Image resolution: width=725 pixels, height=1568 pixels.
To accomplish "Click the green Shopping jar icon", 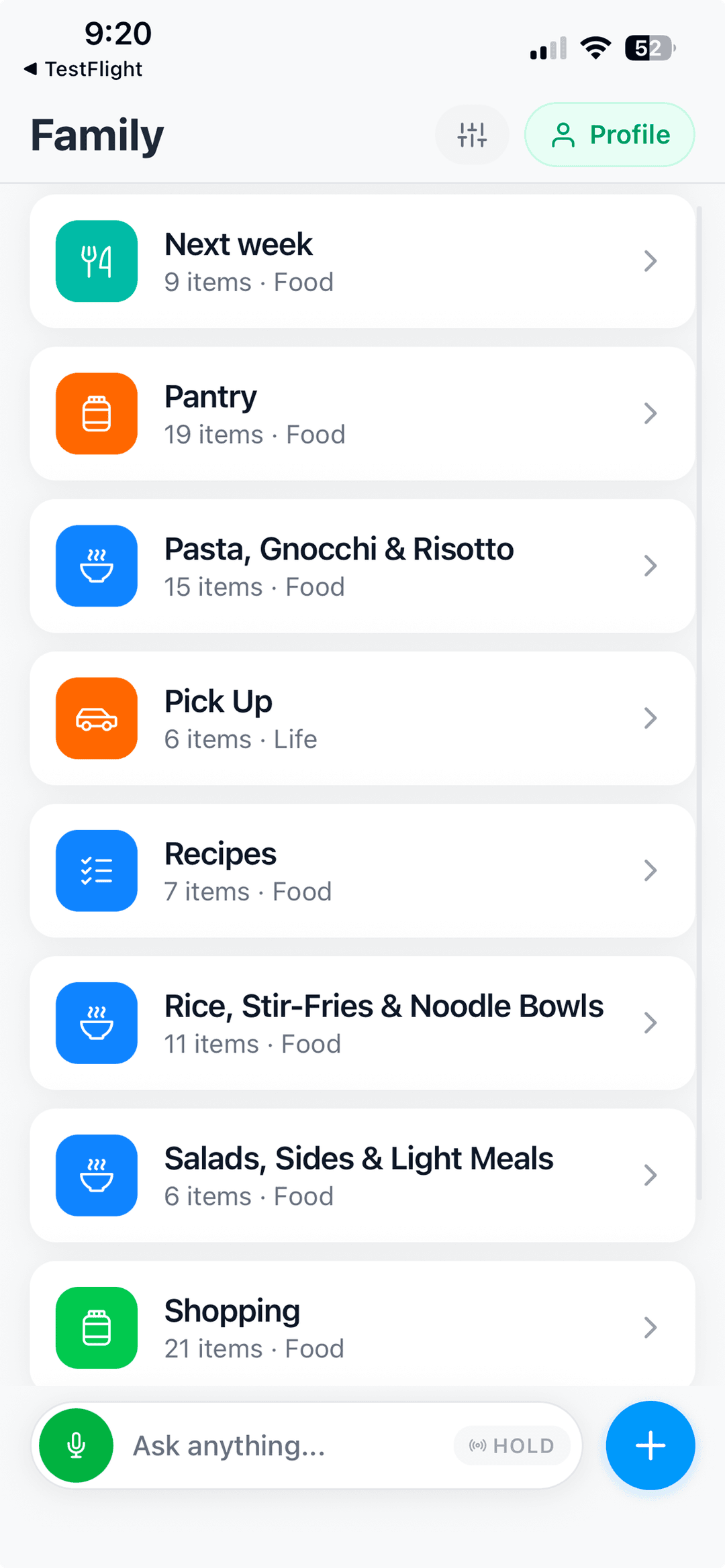I will [96, 1327].
